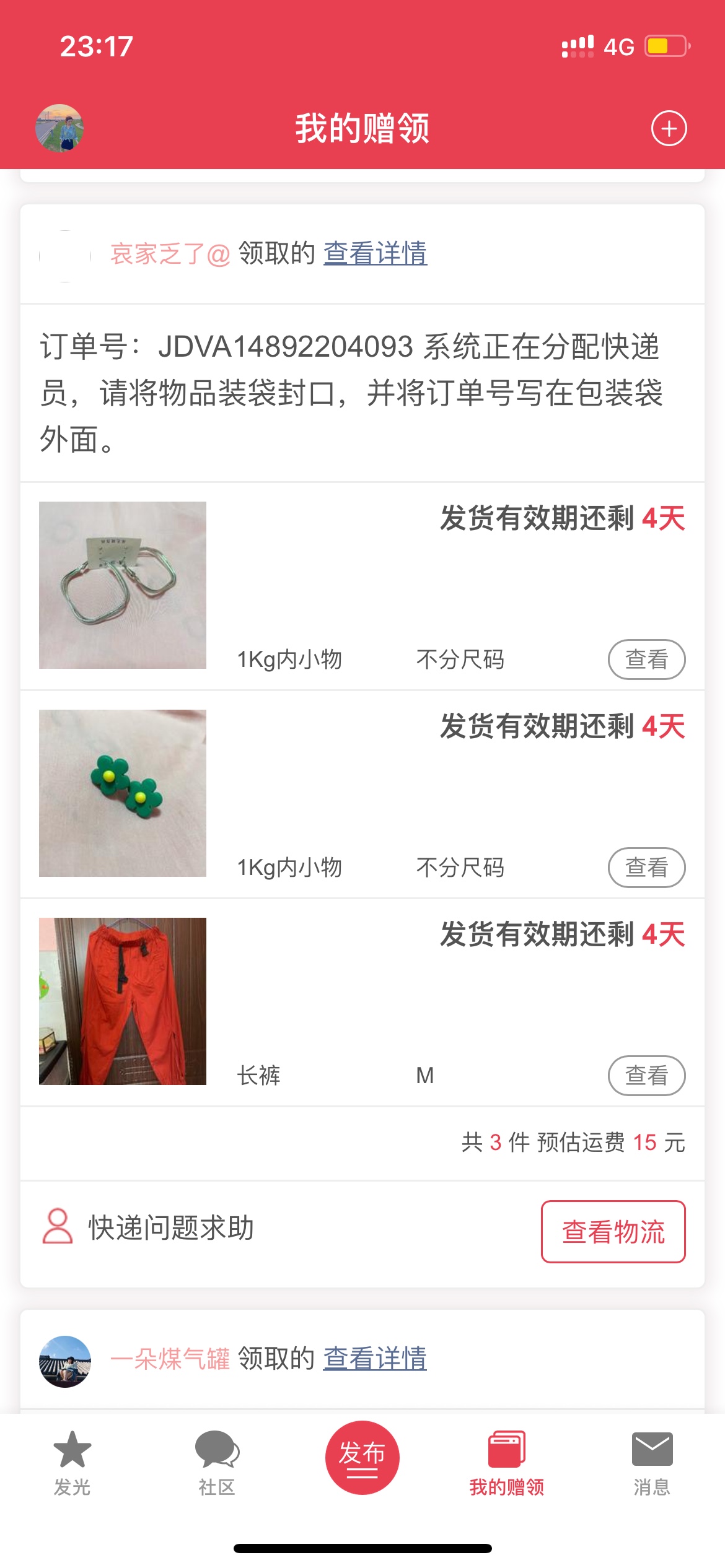This screenshot has width=725, height=1568.
Task: Tap 查看 for the red 长裤
Action: [646, 1076]
